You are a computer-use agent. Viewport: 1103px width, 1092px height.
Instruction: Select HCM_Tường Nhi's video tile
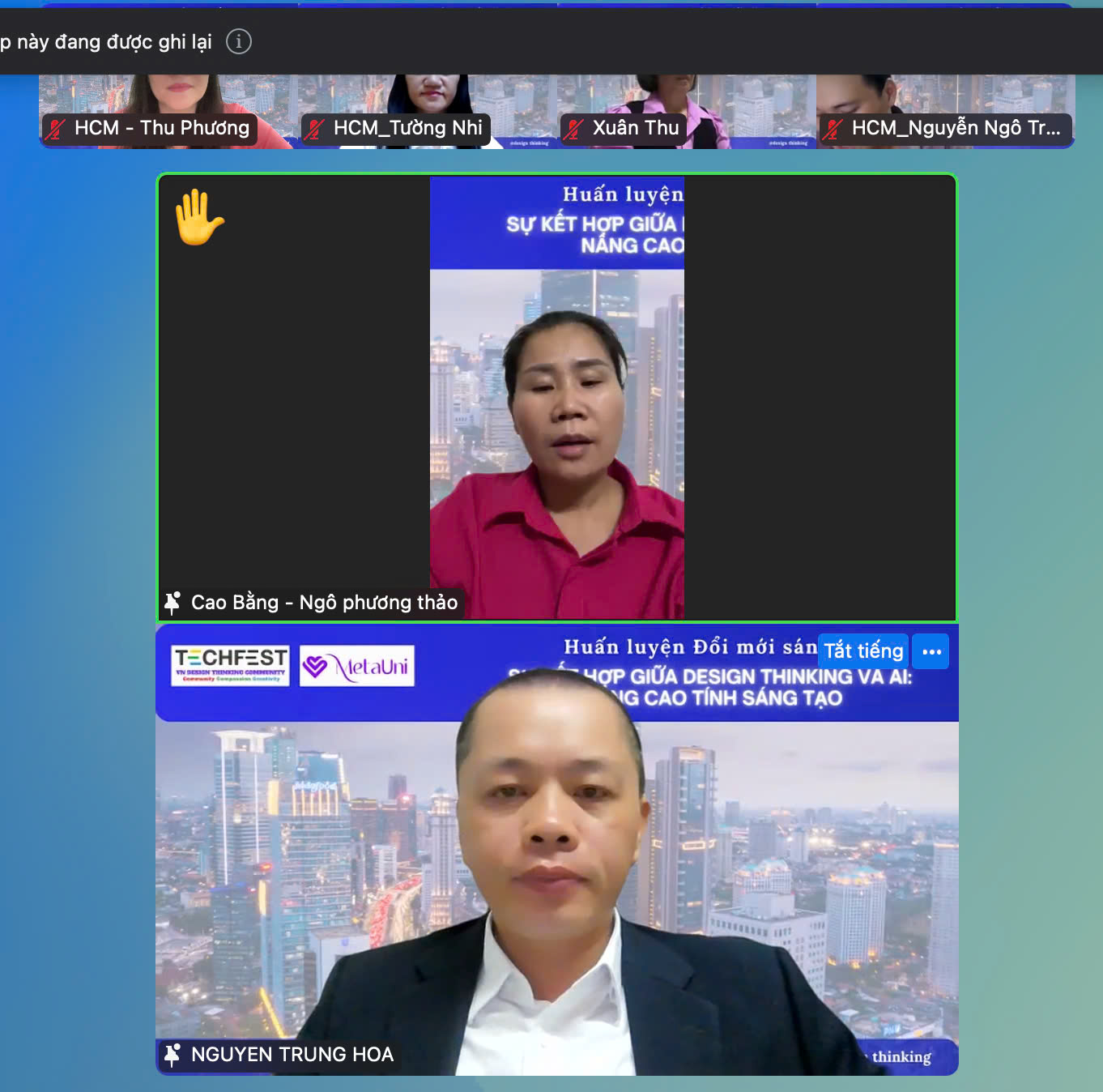(427, 111)
